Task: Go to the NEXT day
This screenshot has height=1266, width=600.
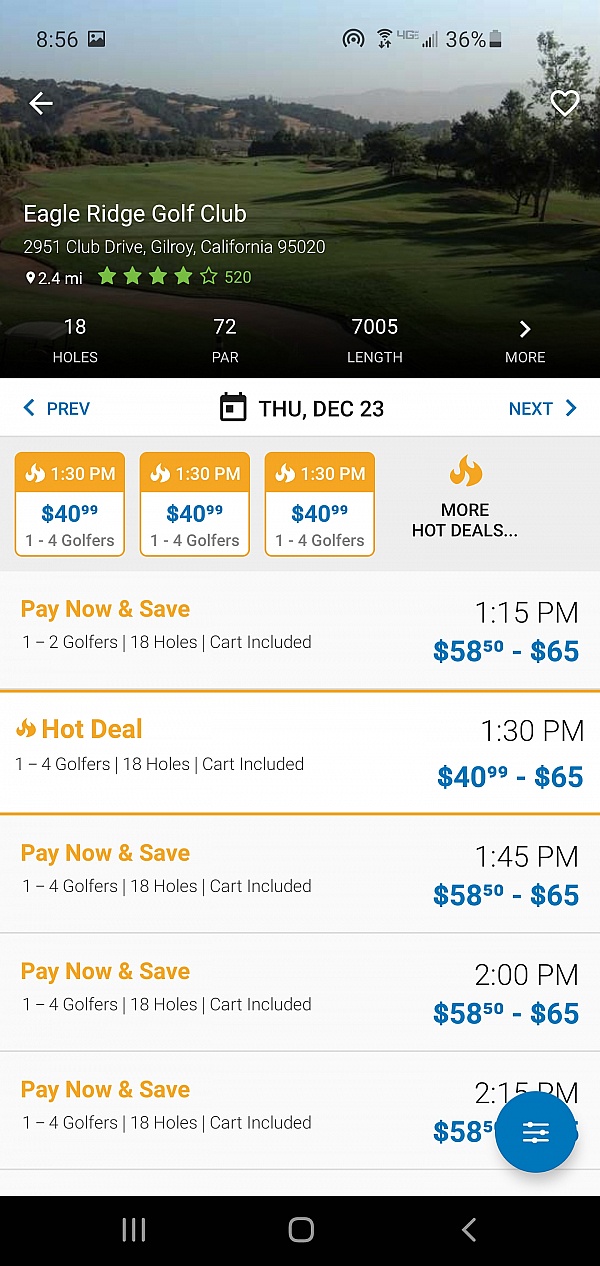Action: tap(543, 408)
